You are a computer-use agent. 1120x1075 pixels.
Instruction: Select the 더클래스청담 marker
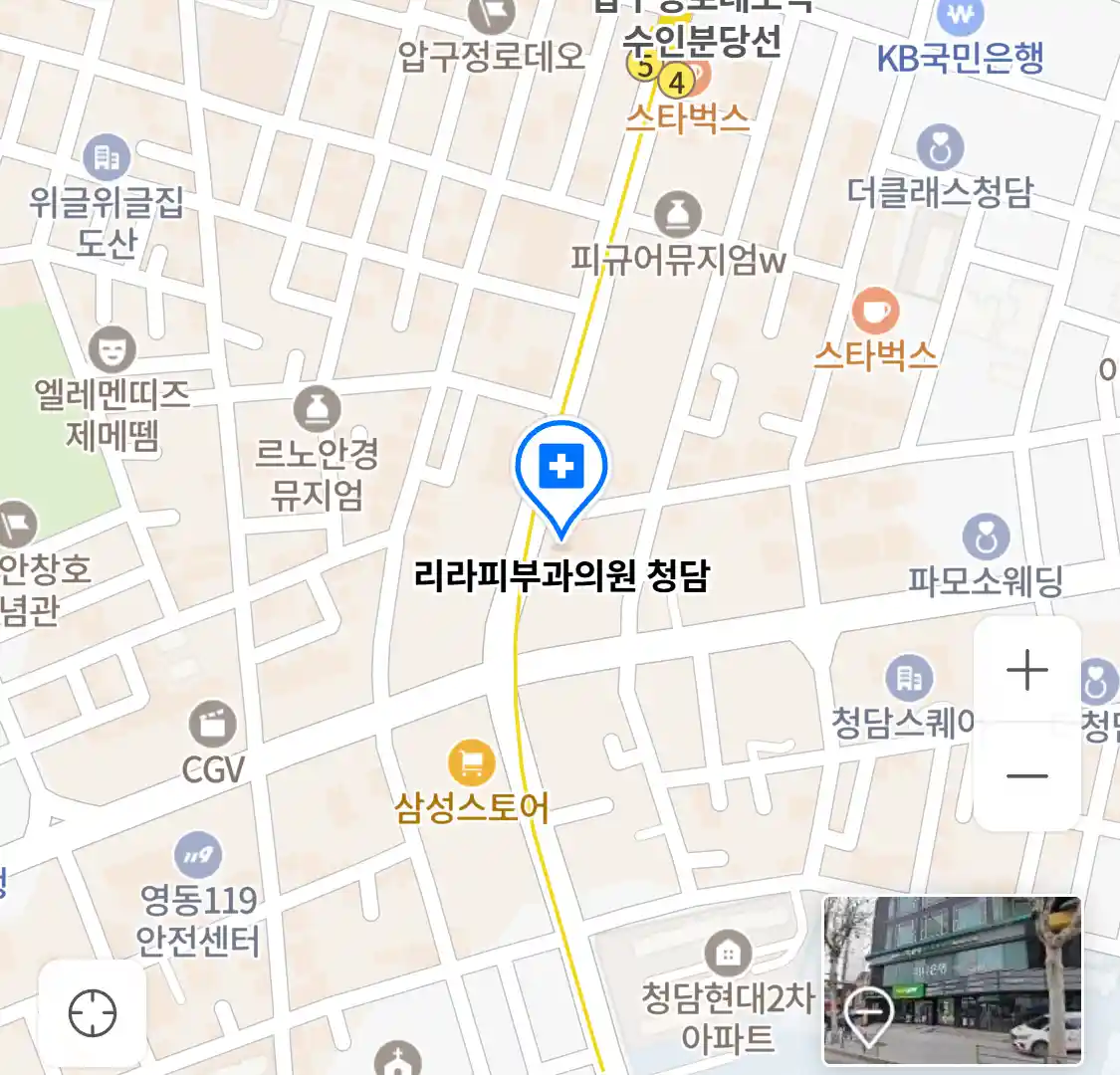click(x=940, y=149)
